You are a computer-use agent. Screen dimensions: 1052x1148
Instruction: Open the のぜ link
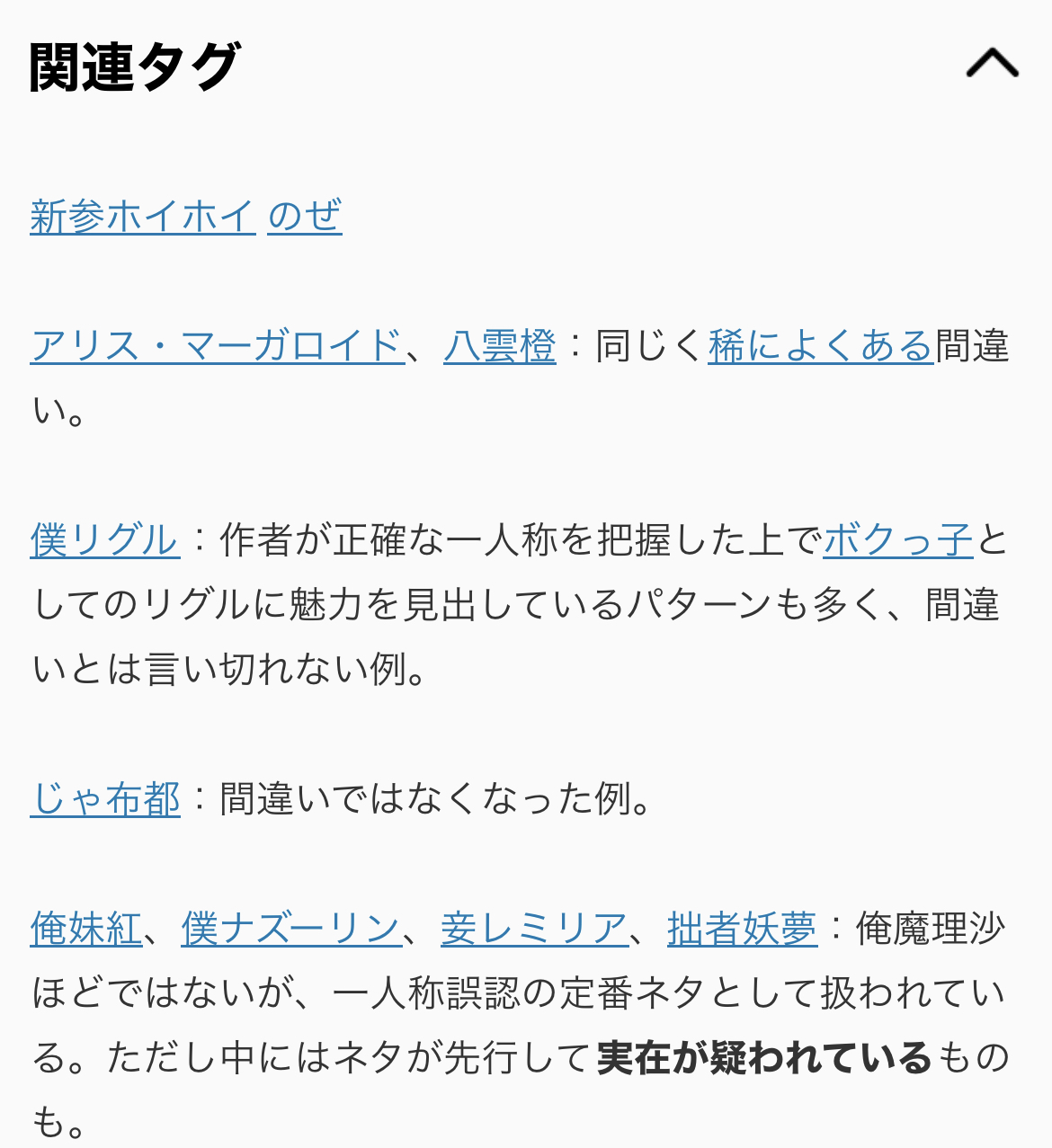coord(305,217)
